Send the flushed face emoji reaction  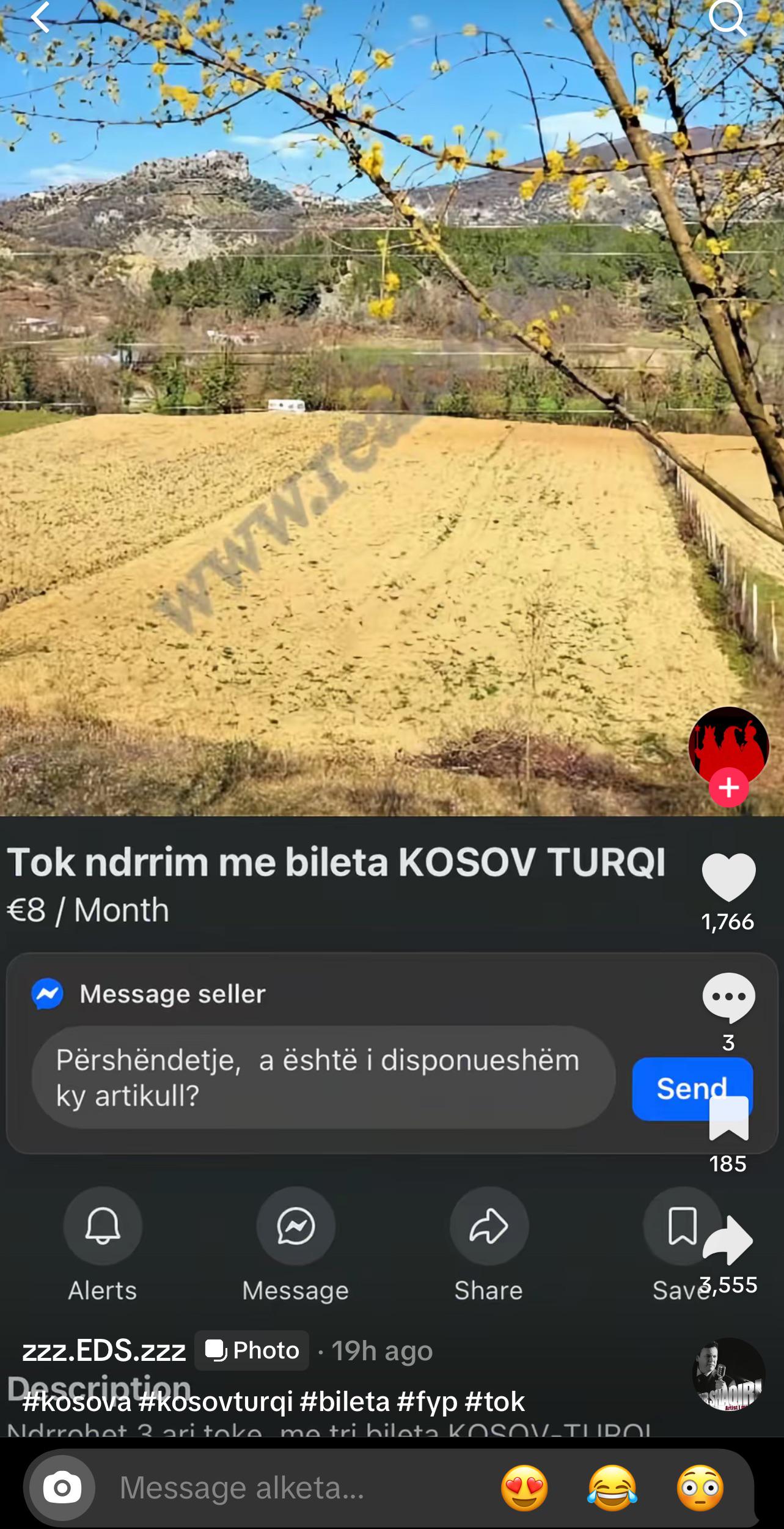tap(700, 1487)
